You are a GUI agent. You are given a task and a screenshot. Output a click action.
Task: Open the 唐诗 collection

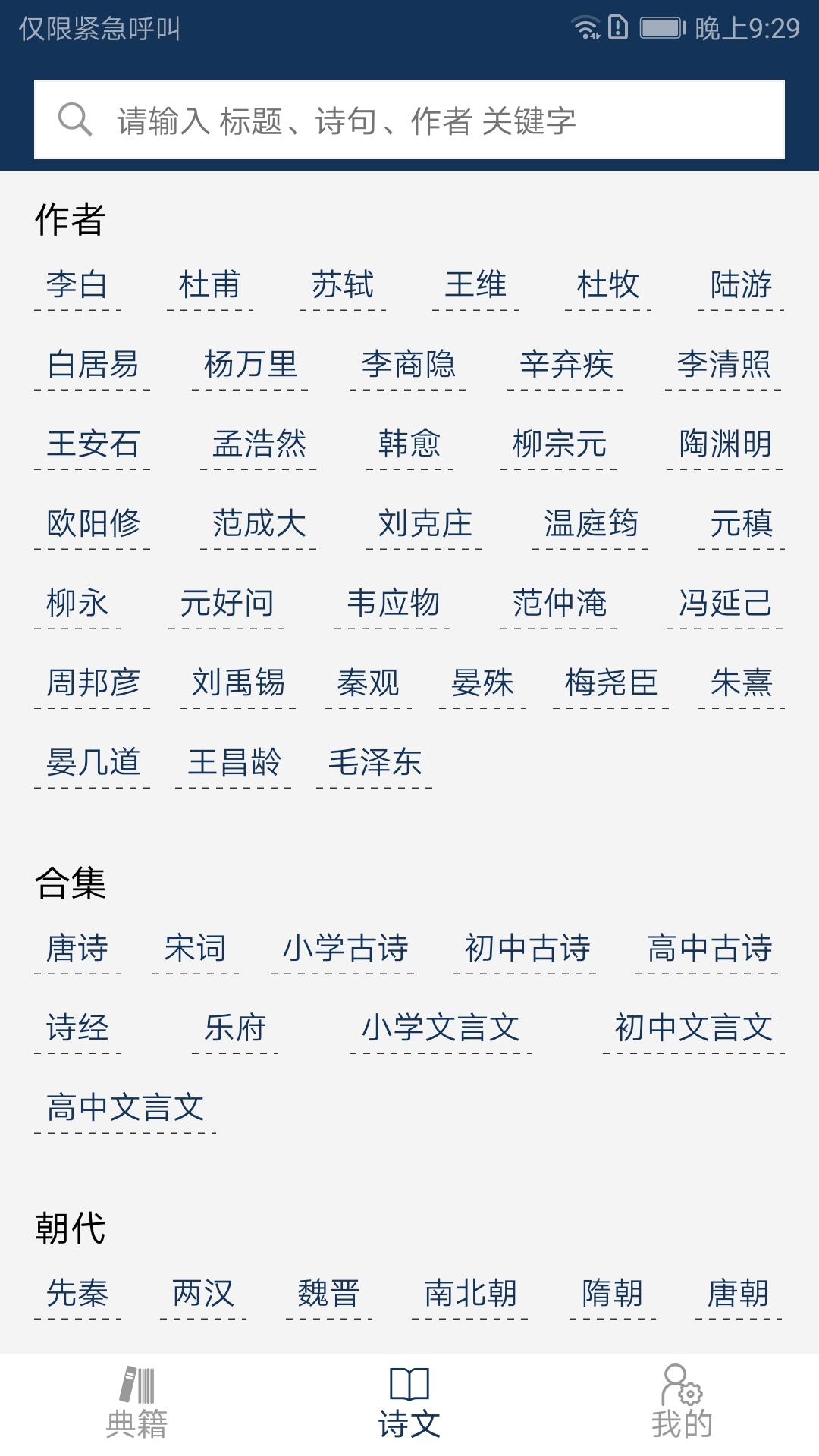pyautogui.click(x=77, y=949)
